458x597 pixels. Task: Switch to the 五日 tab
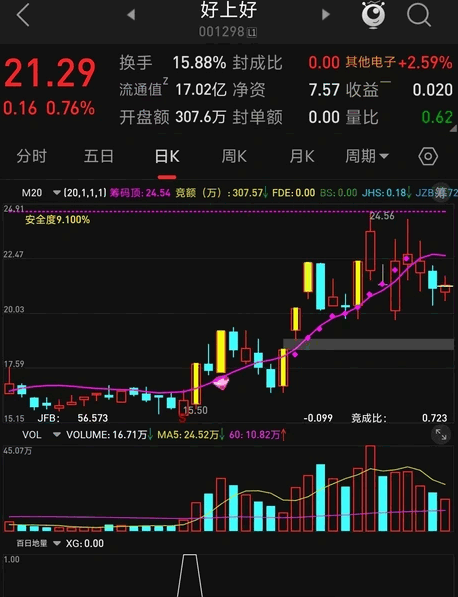99,156
